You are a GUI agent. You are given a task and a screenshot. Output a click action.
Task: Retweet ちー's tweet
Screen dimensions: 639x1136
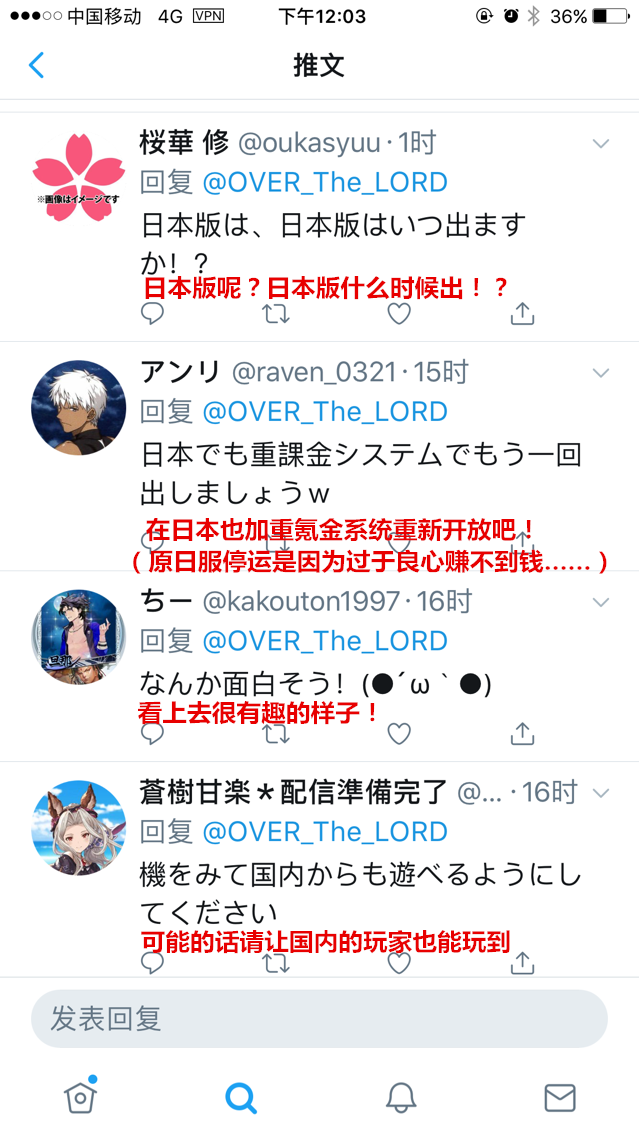(276, 734)
